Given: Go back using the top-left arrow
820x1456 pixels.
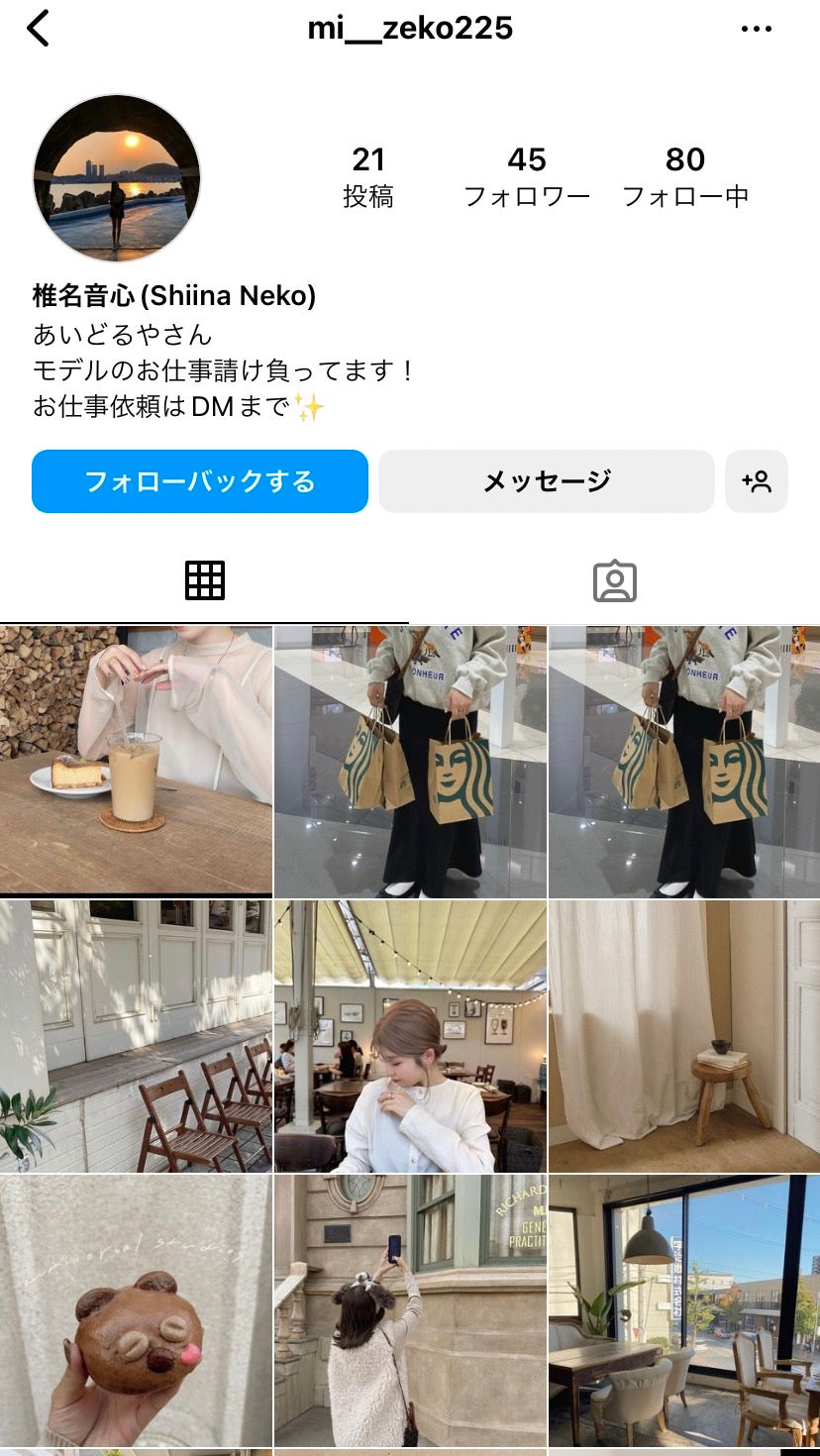Looking at the screenshot, I should pos(38,29).
